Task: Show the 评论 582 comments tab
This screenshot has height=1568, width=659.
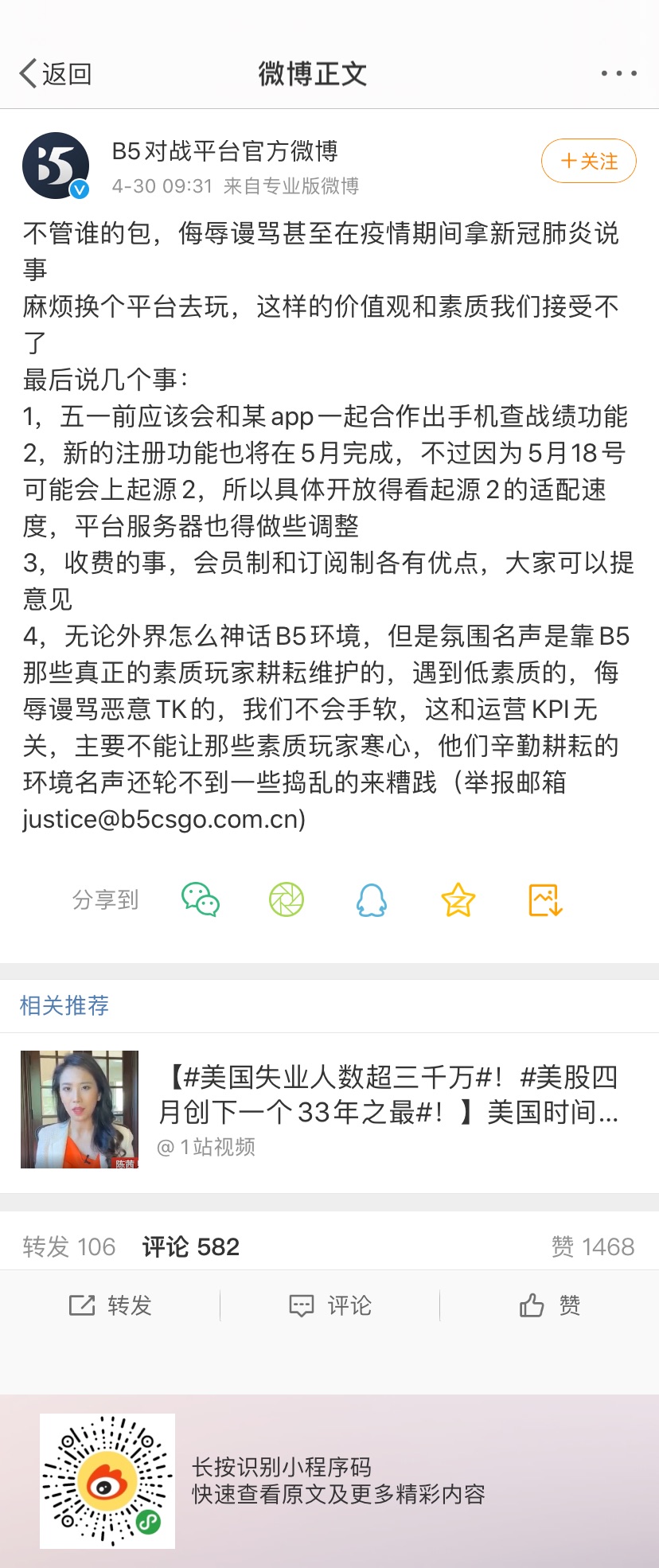Action: 191,1246
